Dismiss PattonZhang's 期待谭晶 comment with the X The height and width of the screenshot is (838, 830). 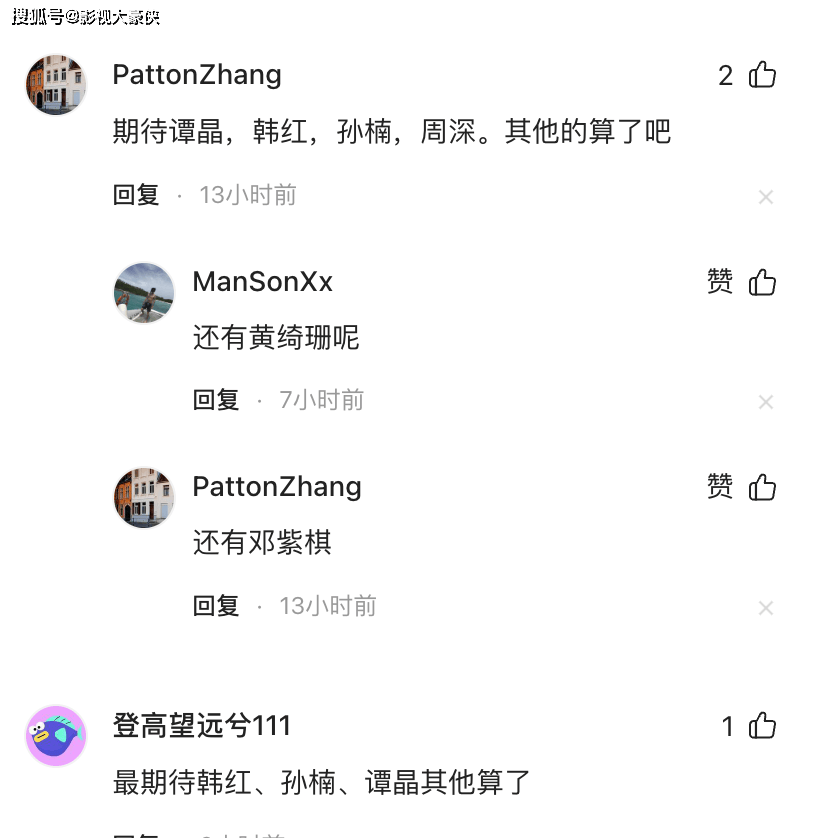[766, 197]
